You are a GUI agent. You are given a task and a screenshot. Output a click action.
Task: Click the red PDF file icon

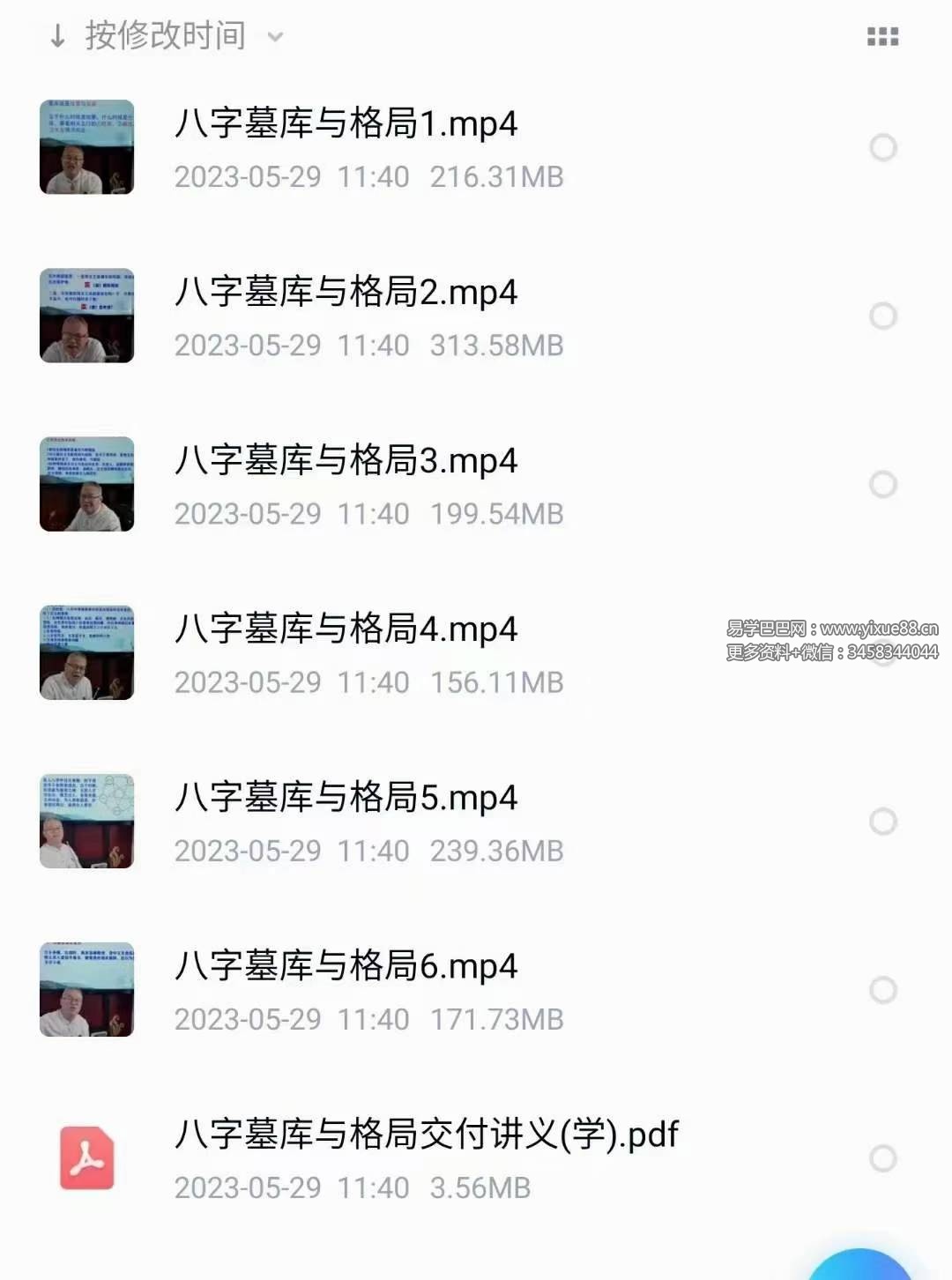click(x=86, y=1157)
